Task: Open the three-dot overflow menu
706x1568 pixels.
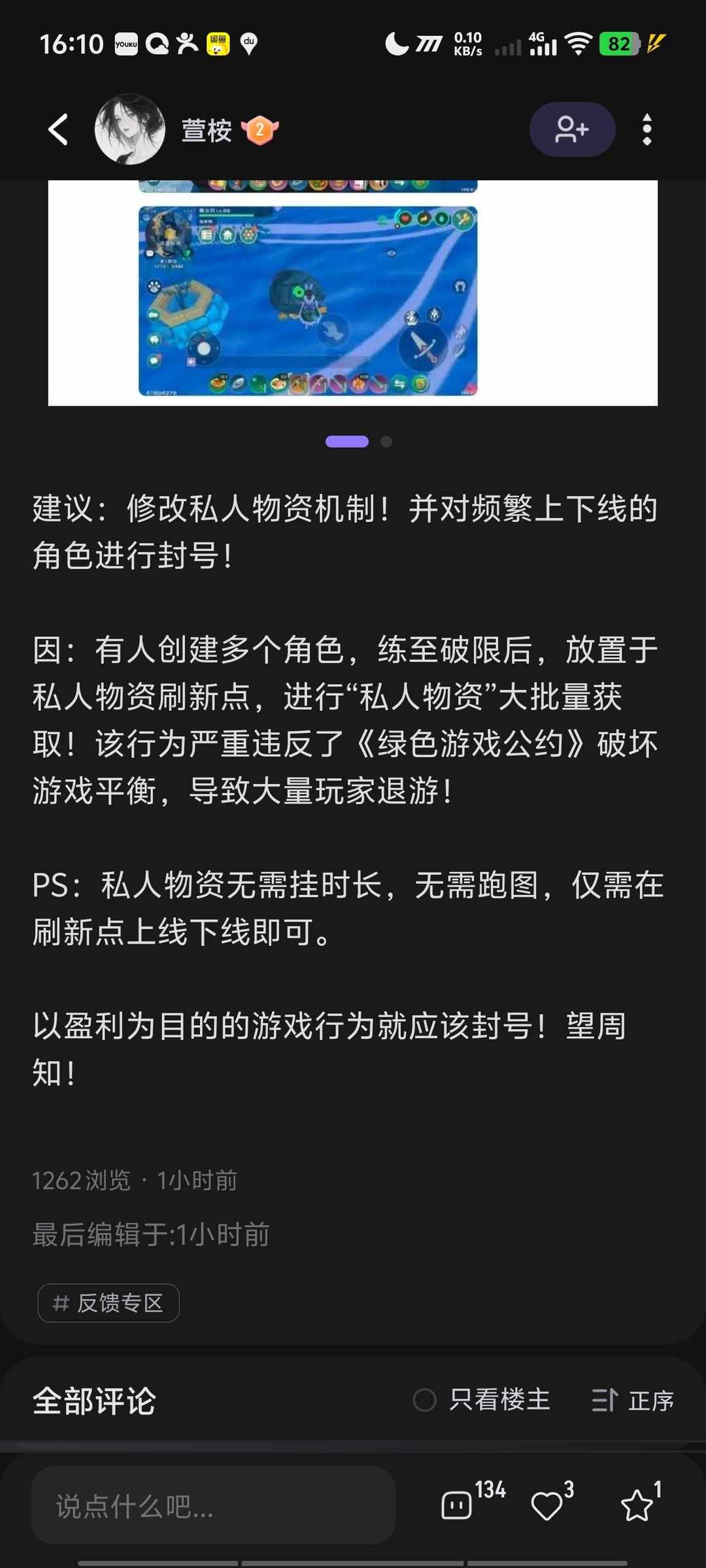Action: [647, 129]
